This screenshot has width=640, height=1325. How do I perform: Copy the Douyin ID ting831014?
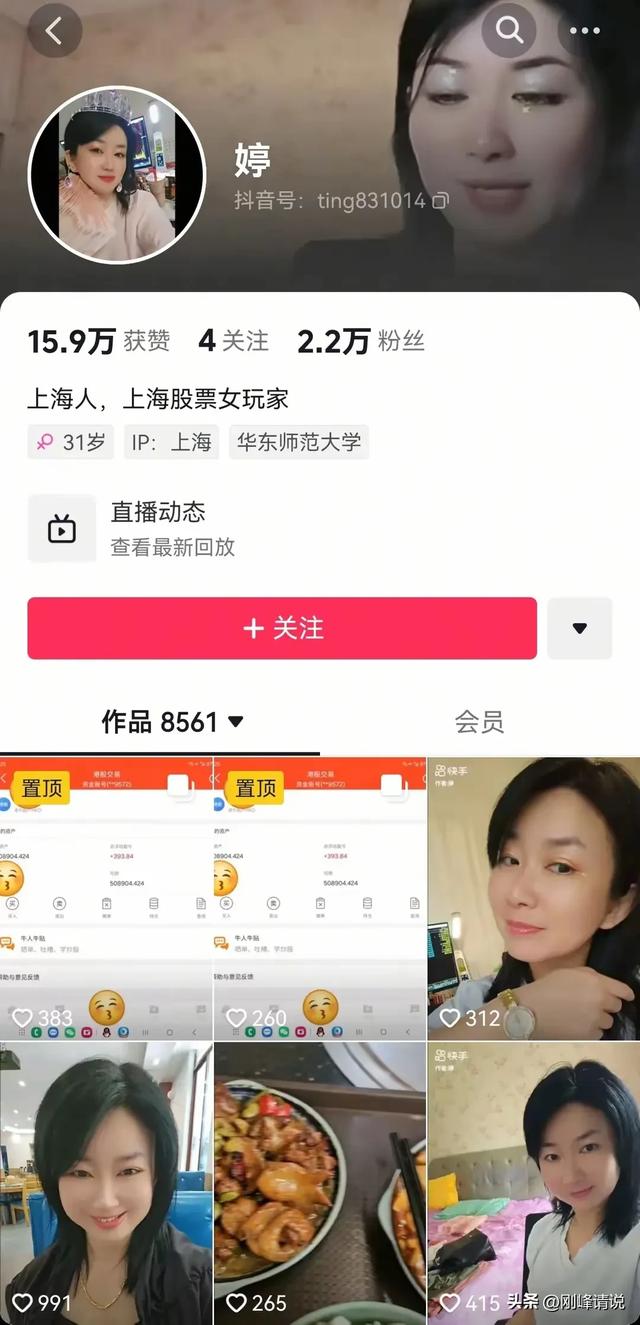(x=440, y=201)
